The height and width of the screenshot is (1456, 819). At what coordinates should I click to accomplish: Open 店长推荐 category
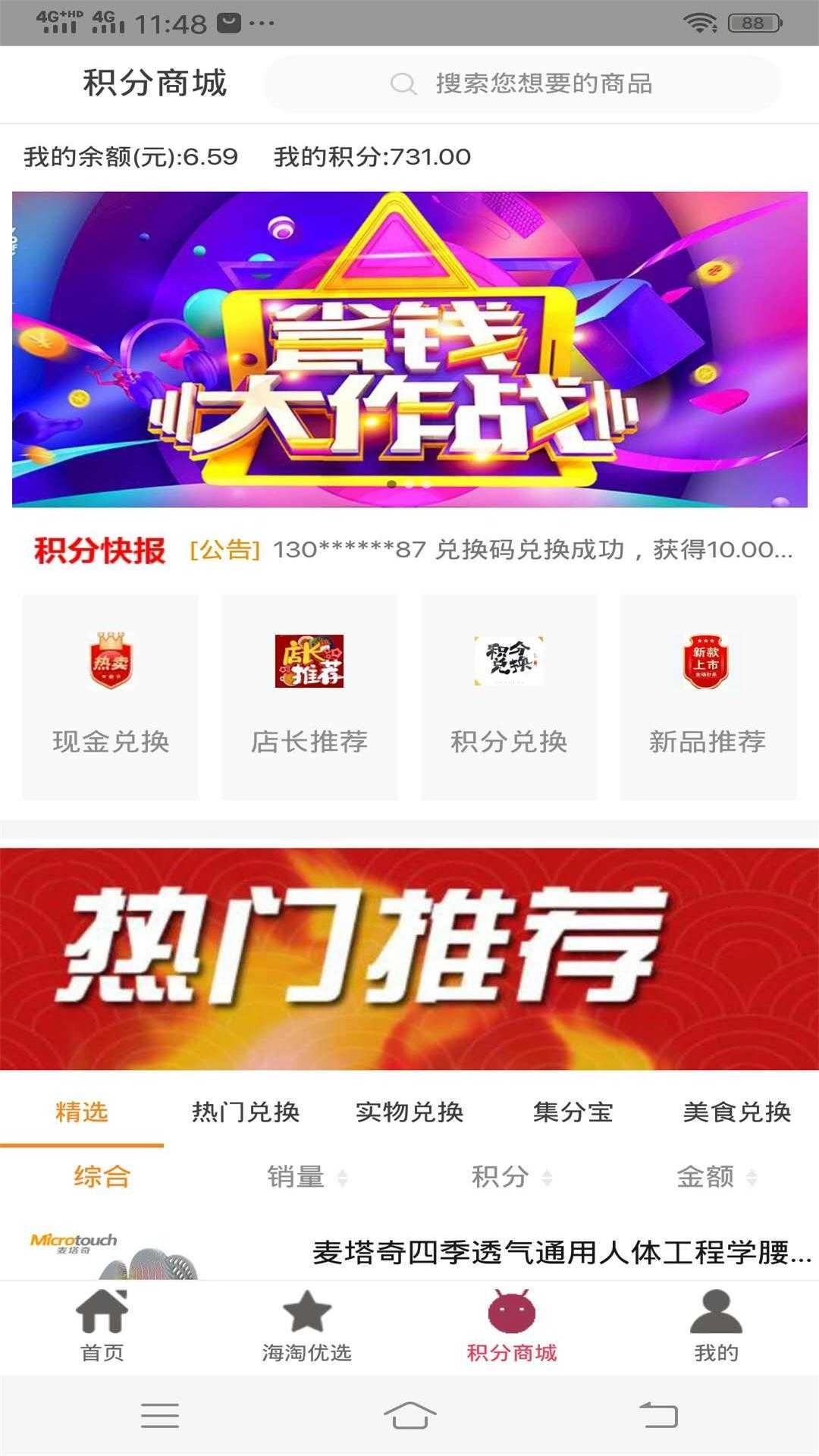[309, 696]
